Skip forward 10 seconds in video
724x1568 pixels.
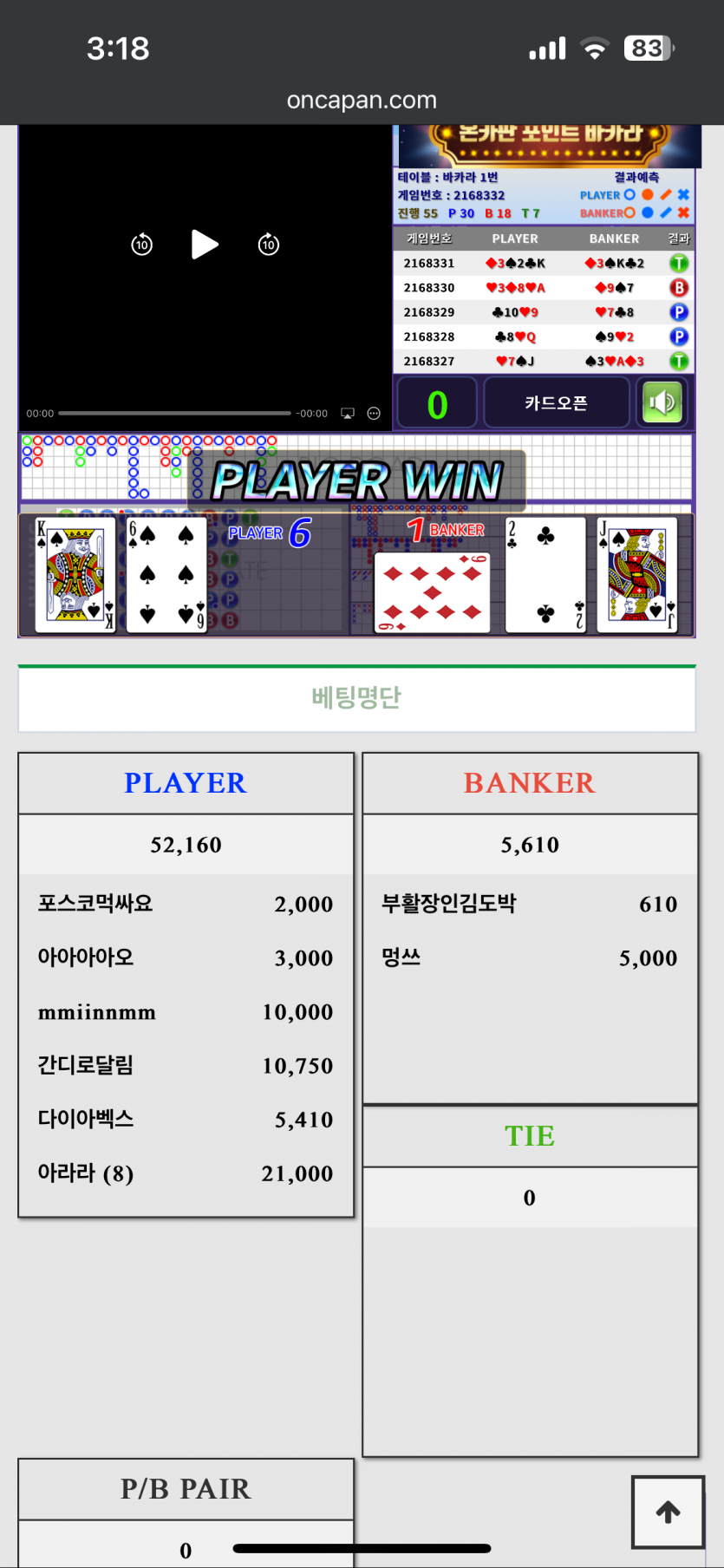tap(269, 245)
